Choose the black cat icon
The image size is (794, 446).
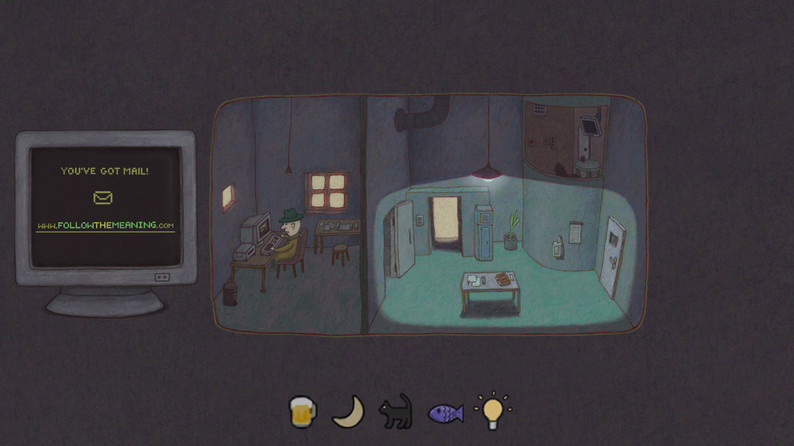click(x=396, y=411)
